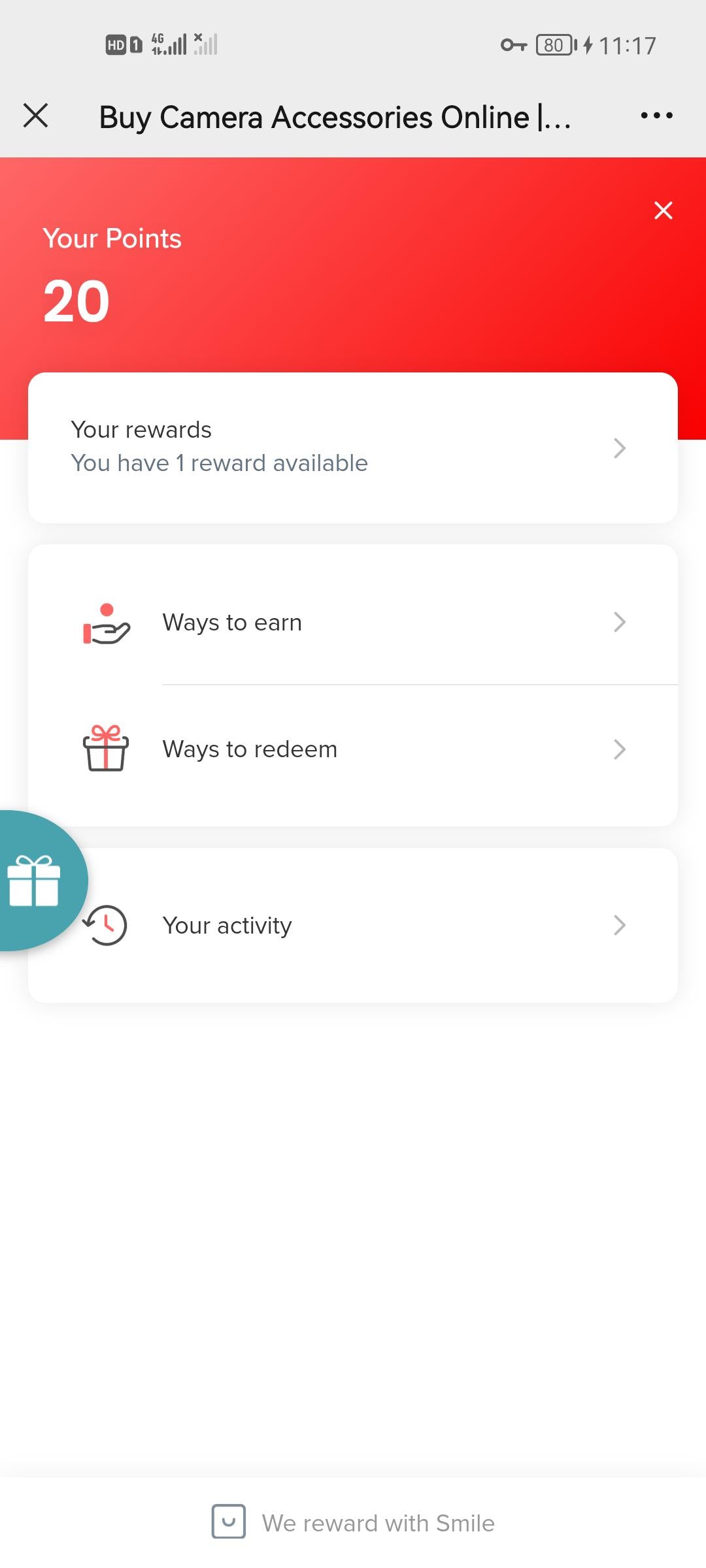This screenshot has height=1568, width=706.
Task: Open We reward with Smile link
Action: coord(353,1523)
